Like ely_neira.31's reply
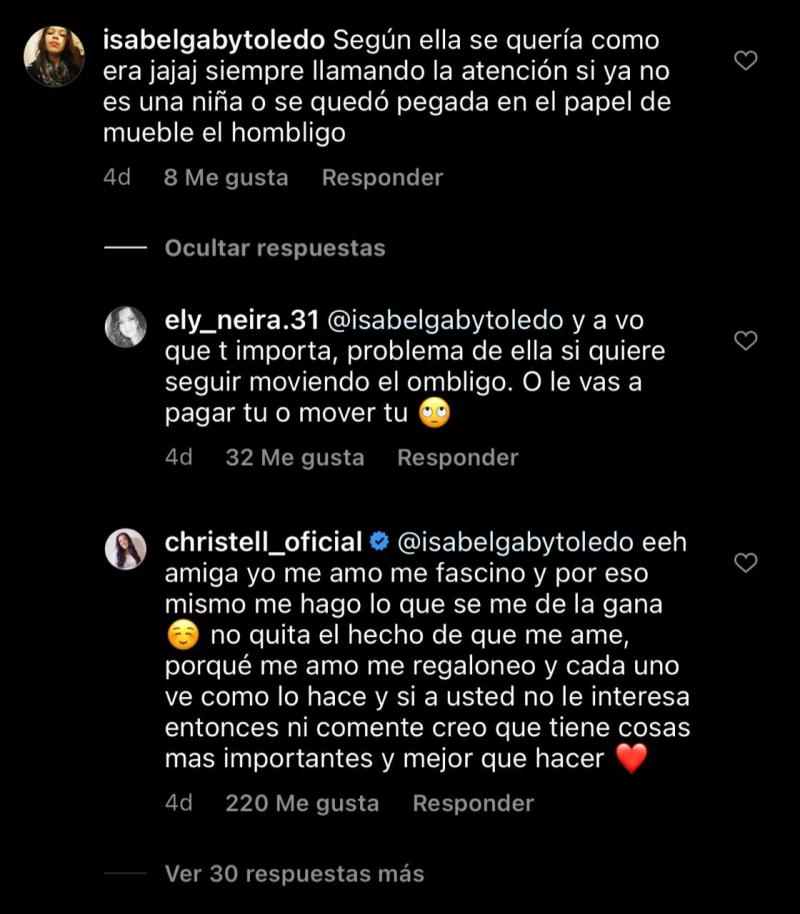800x914 pixels. (x=745, y=341)
